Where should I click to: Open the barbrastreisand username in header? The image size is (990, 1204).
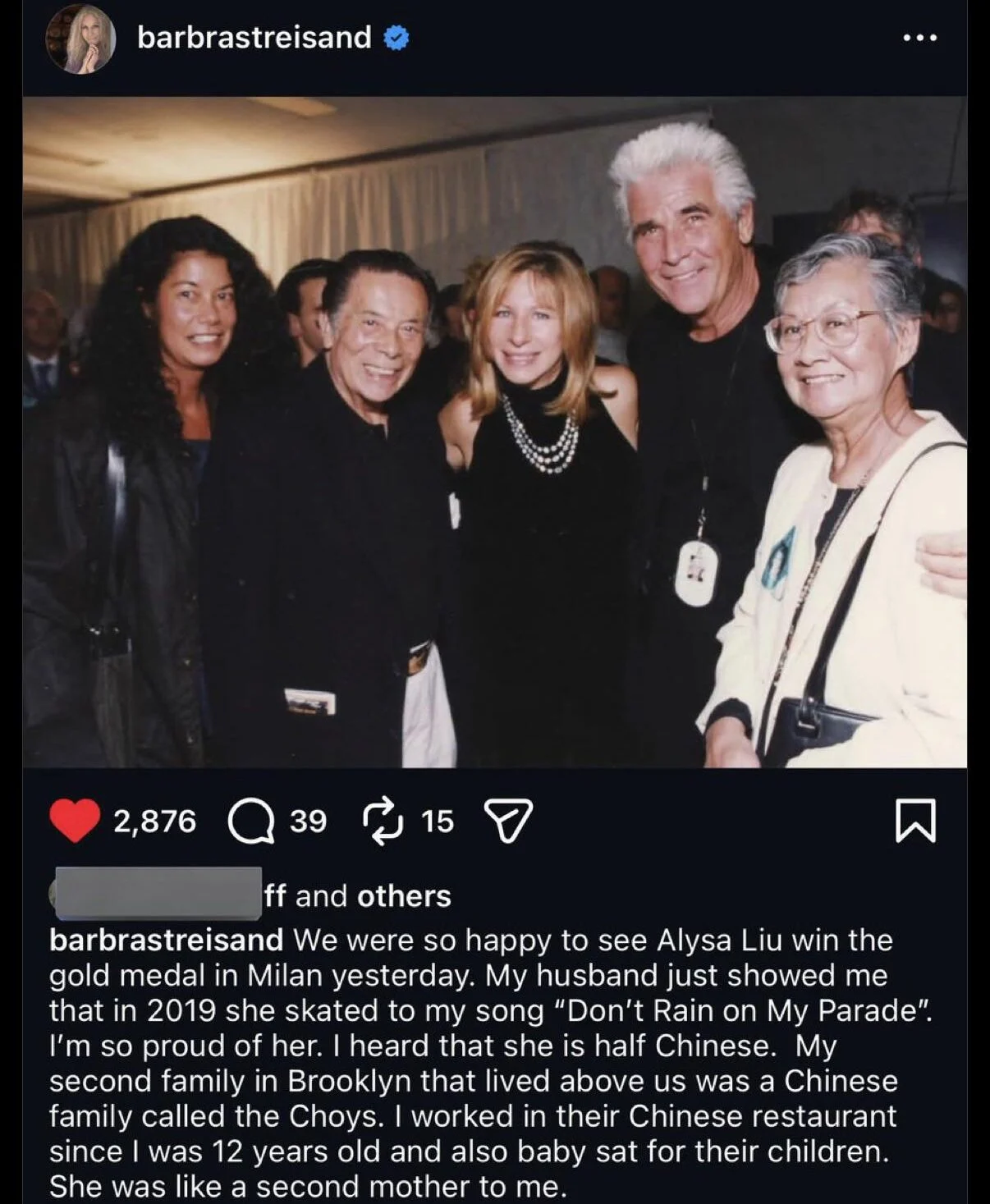click(254, 38)
